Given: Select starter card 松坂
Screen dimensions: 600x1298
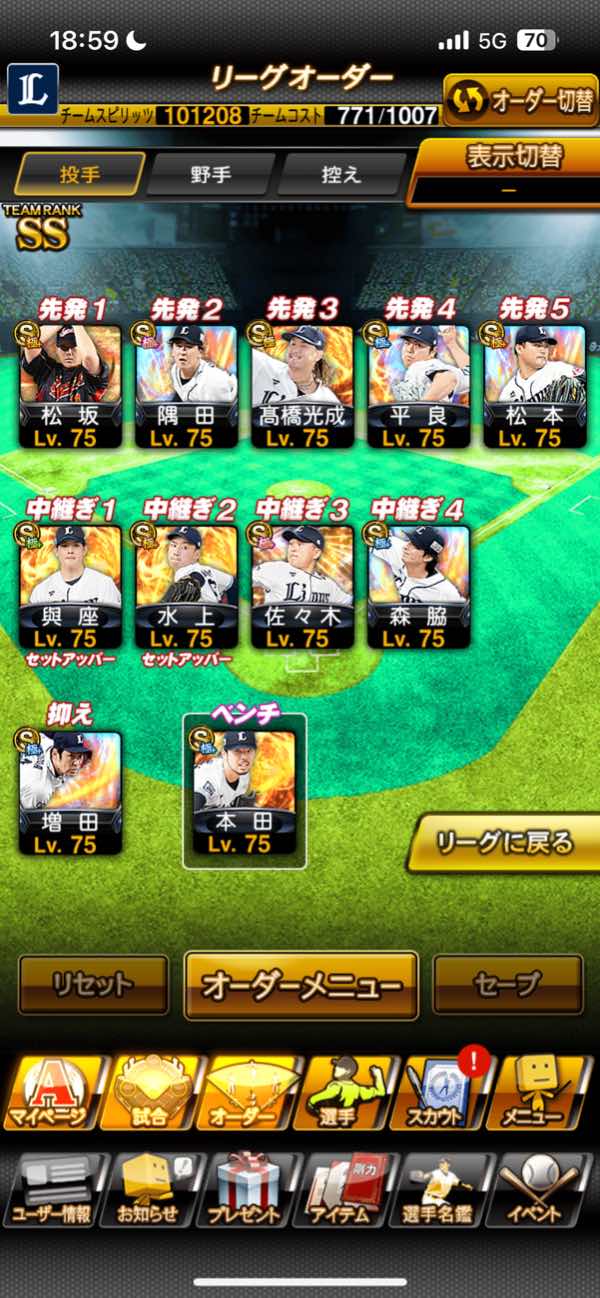Looking at the screenshot, I should pyautogui.click(x=70, y=387).
